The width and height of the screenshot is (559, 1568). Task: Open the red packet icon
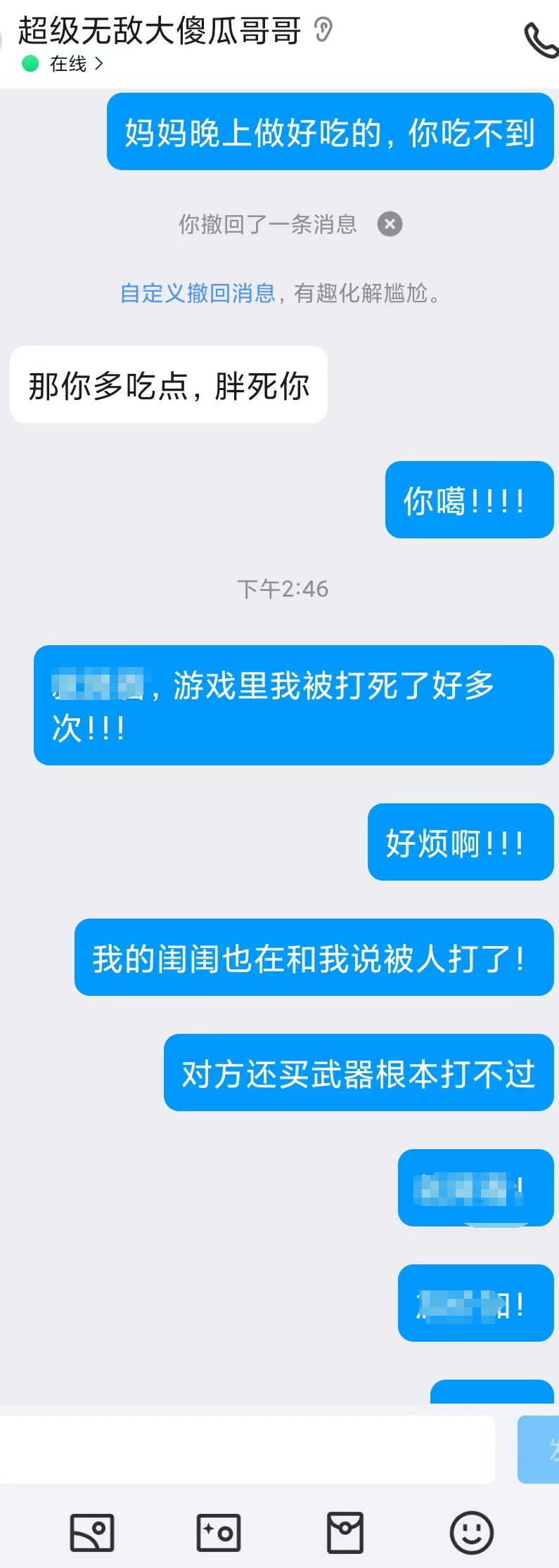point(345,1532)
